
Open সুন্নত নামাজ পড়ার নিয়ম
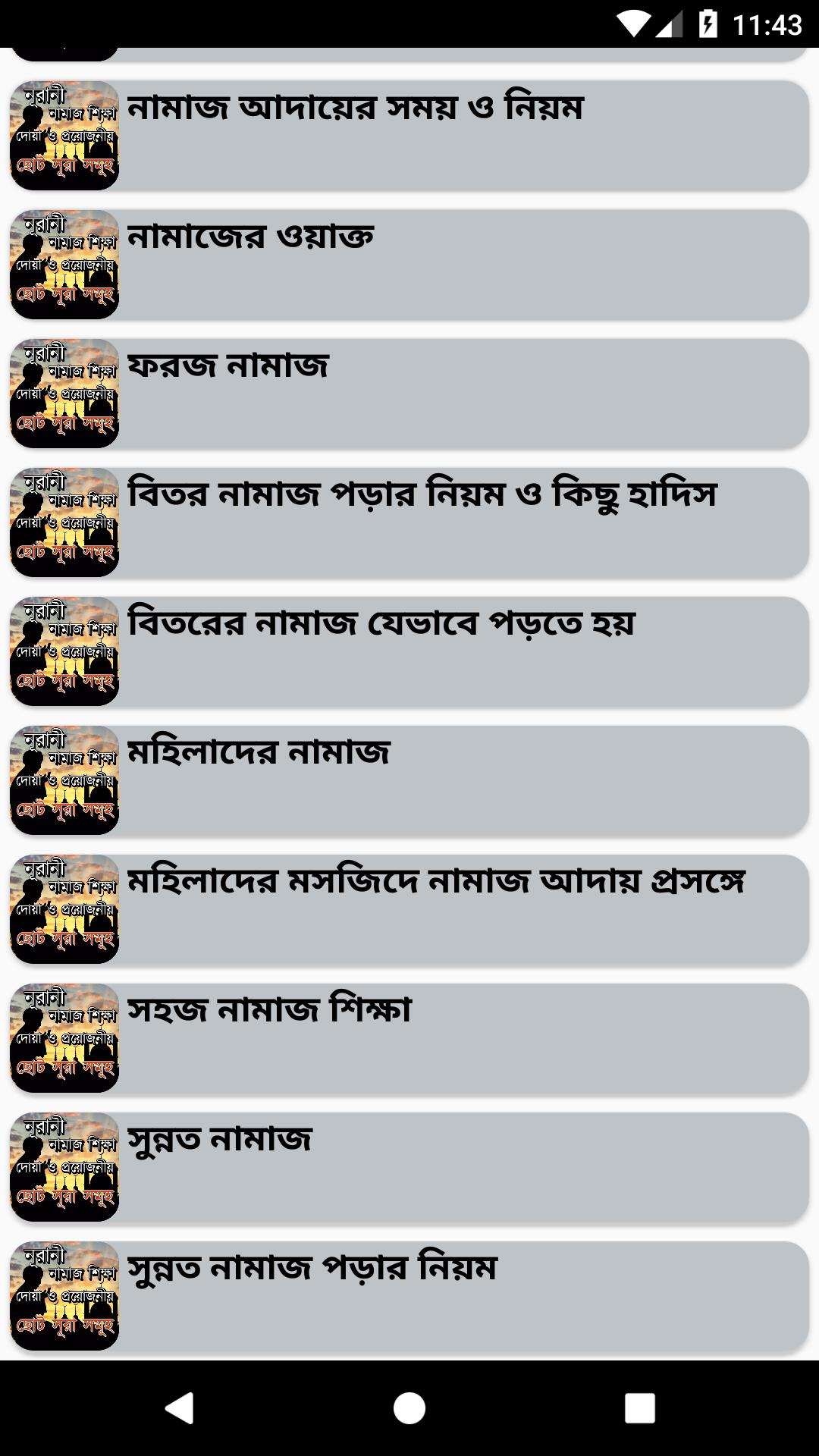point(409,1296)
